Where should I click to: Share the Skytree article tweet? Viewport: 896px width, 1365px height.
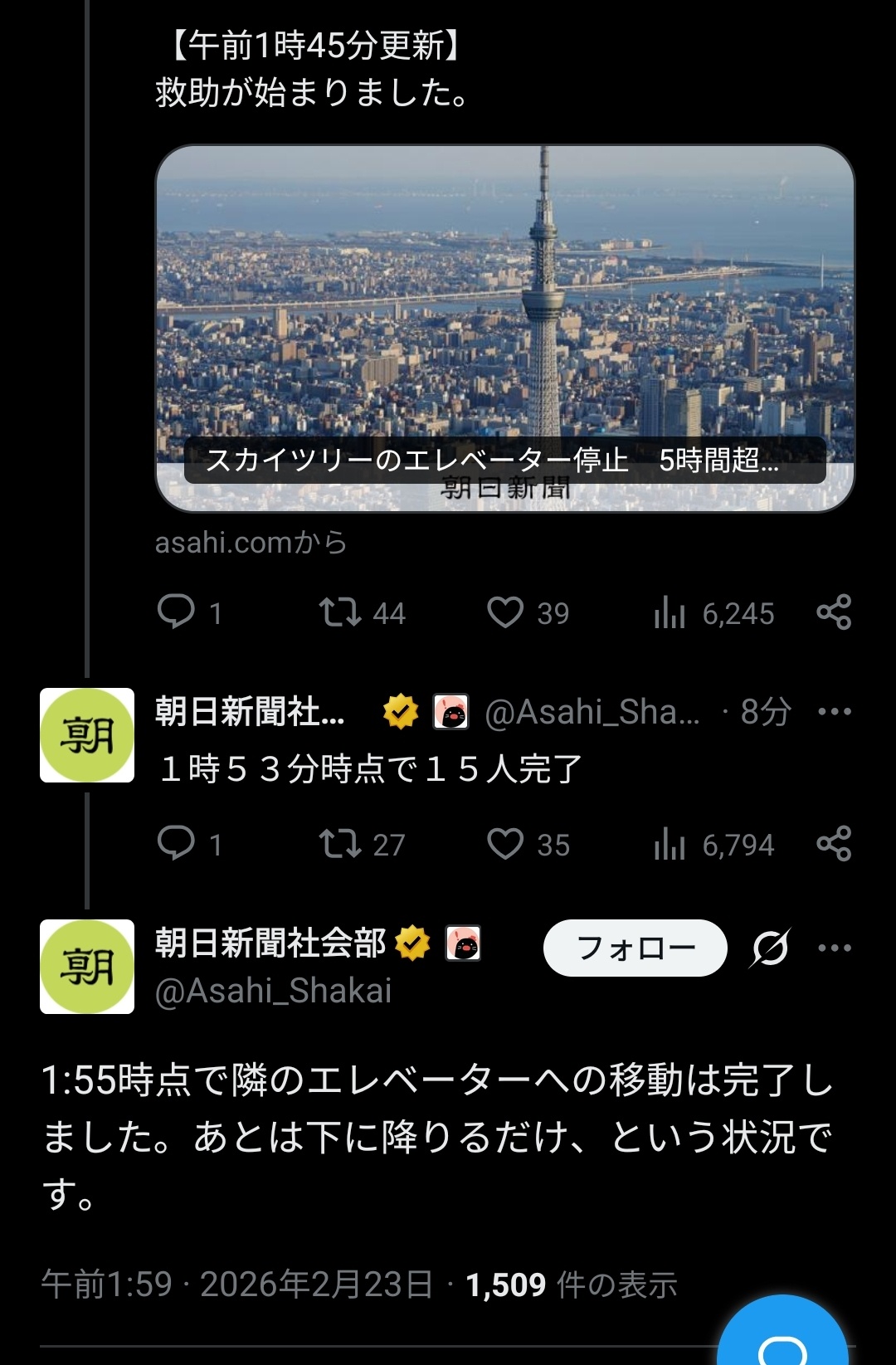click(834, 612)
